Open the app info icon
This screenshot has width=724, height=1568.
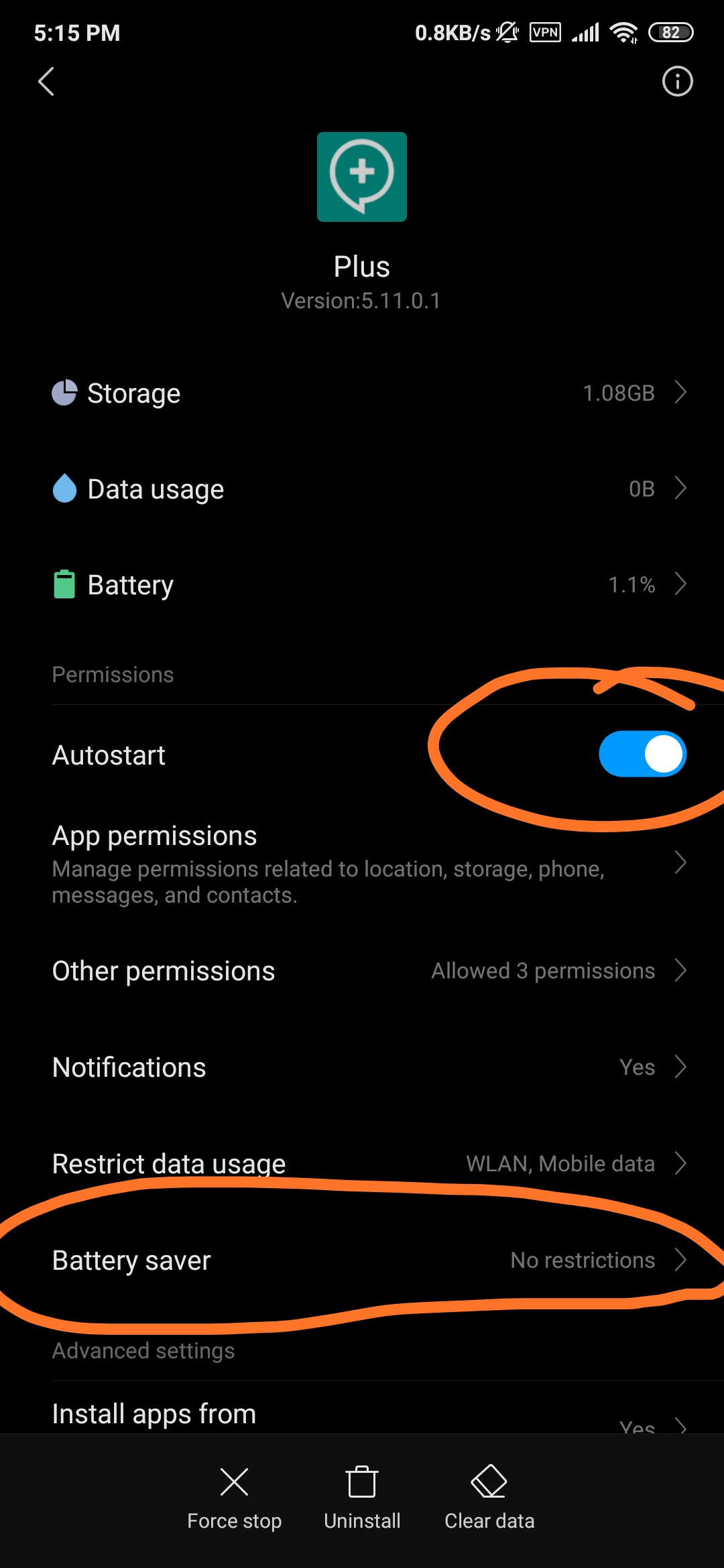click(x=677, y=82)
